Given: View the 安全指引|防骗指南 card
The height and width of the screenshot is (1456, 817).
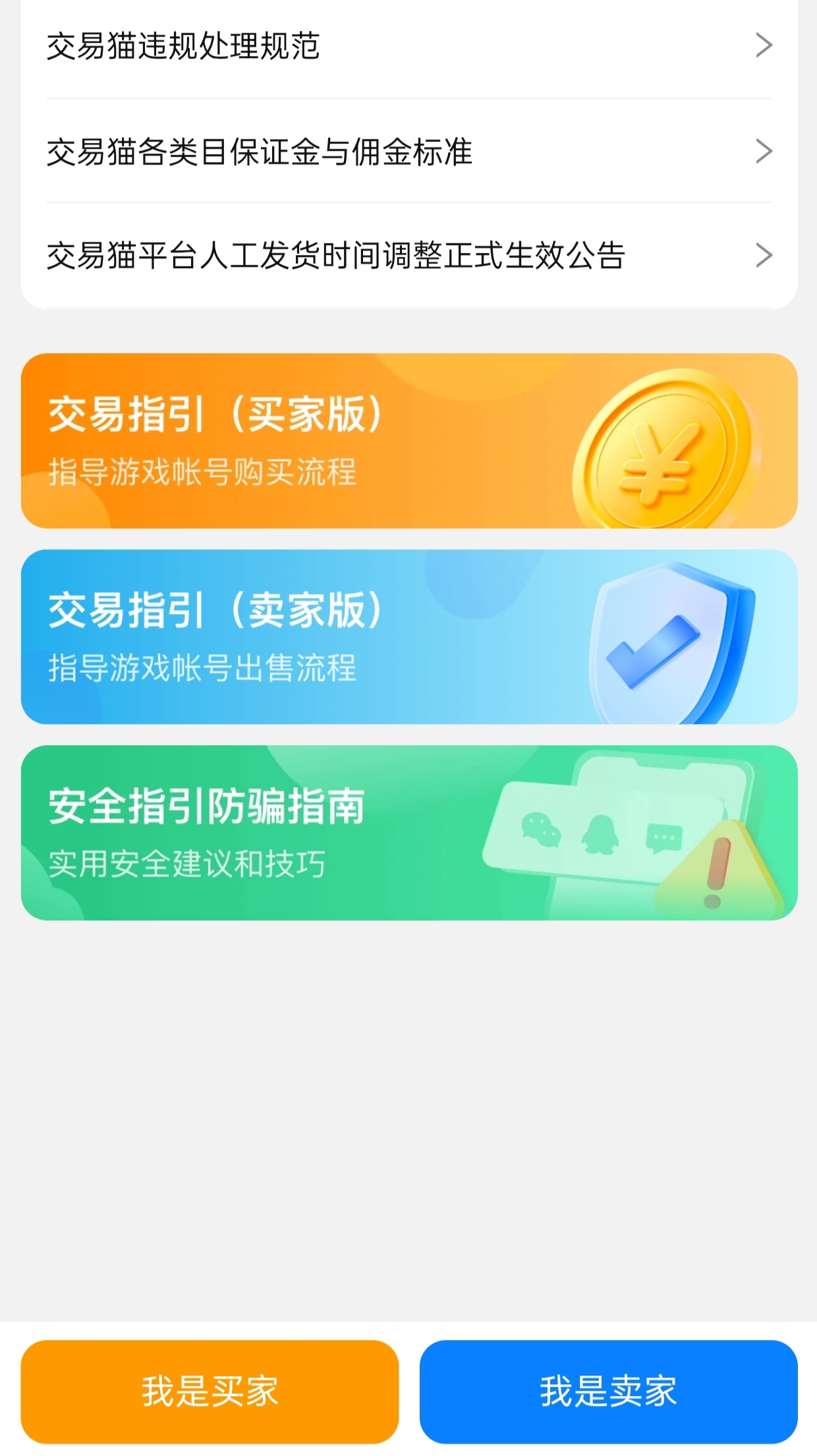Looking at the screenshot, I should point(408,832).
